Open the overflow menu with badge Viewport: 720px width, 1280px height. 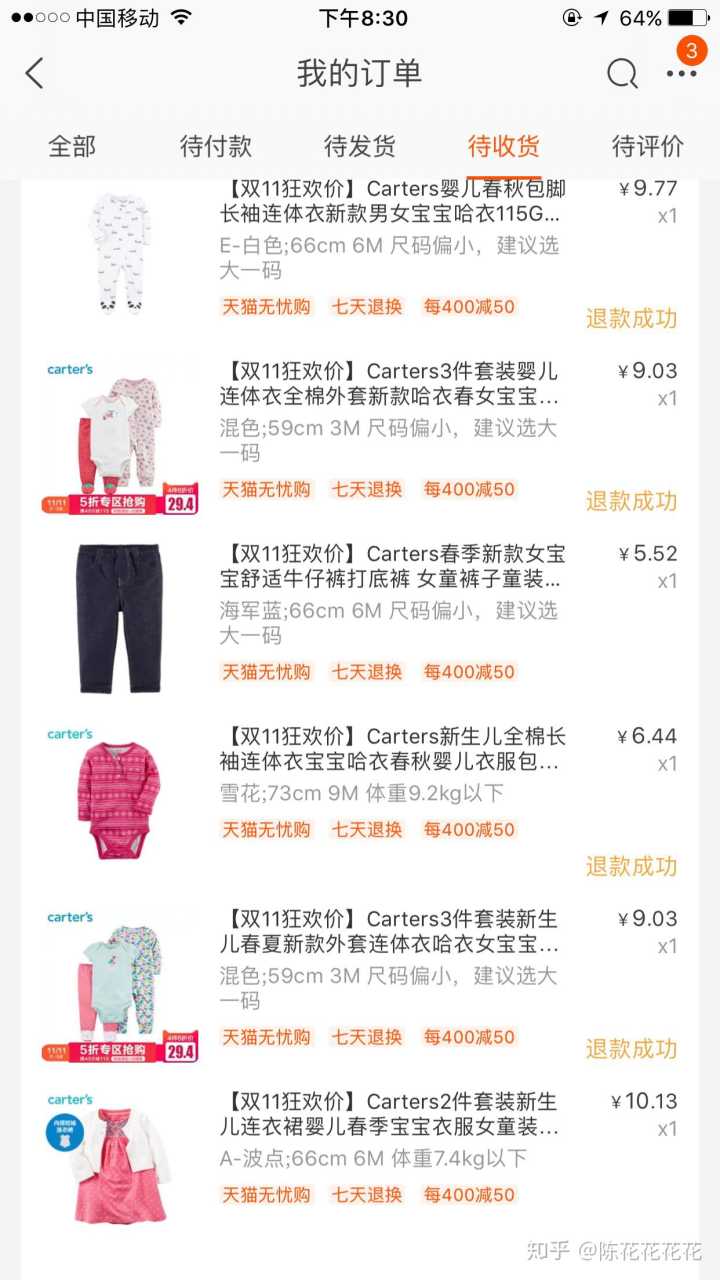(x=682, y=73)
